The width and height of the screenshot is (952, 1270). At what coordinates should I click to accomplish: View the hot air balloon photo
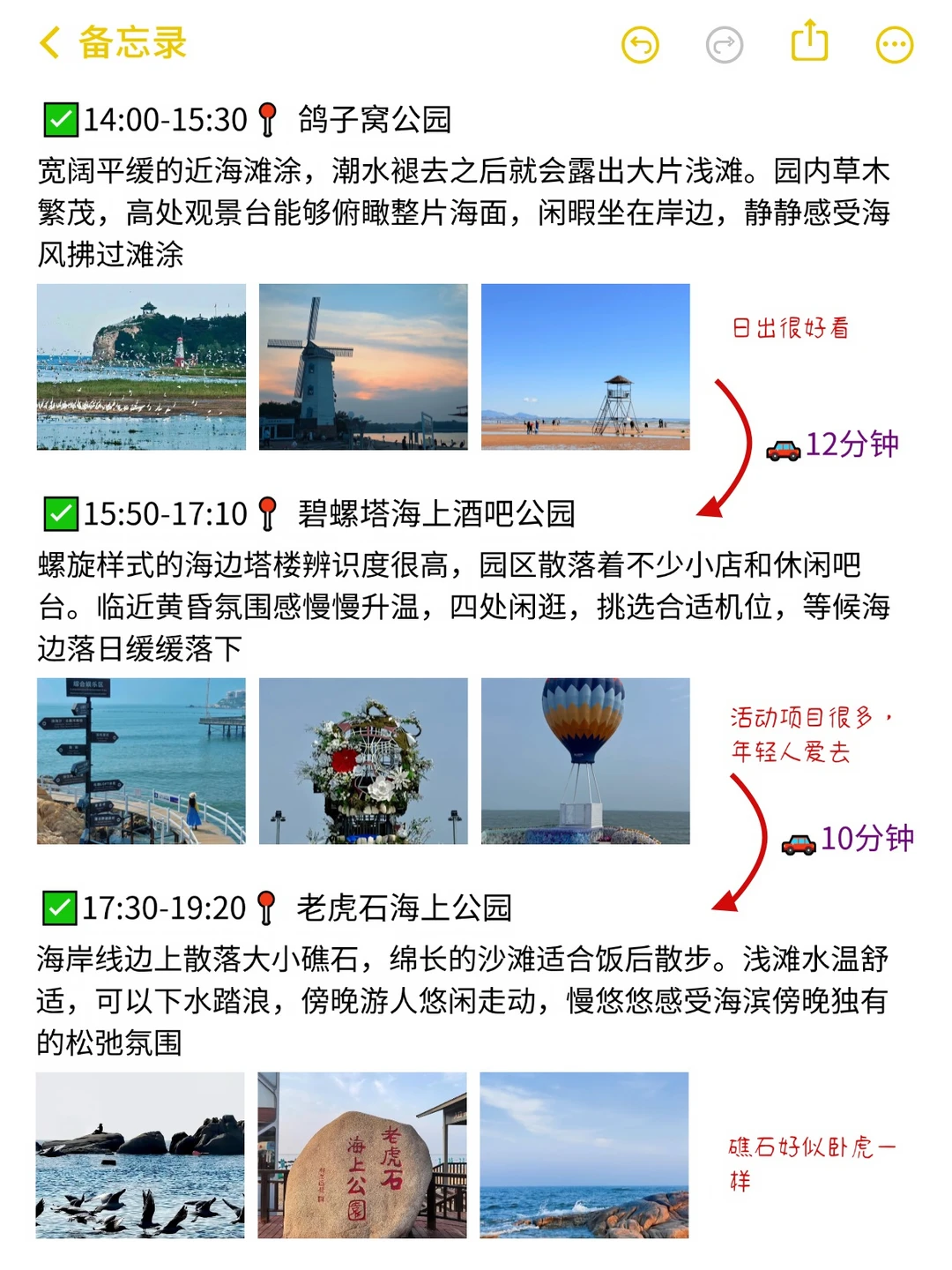585,761
